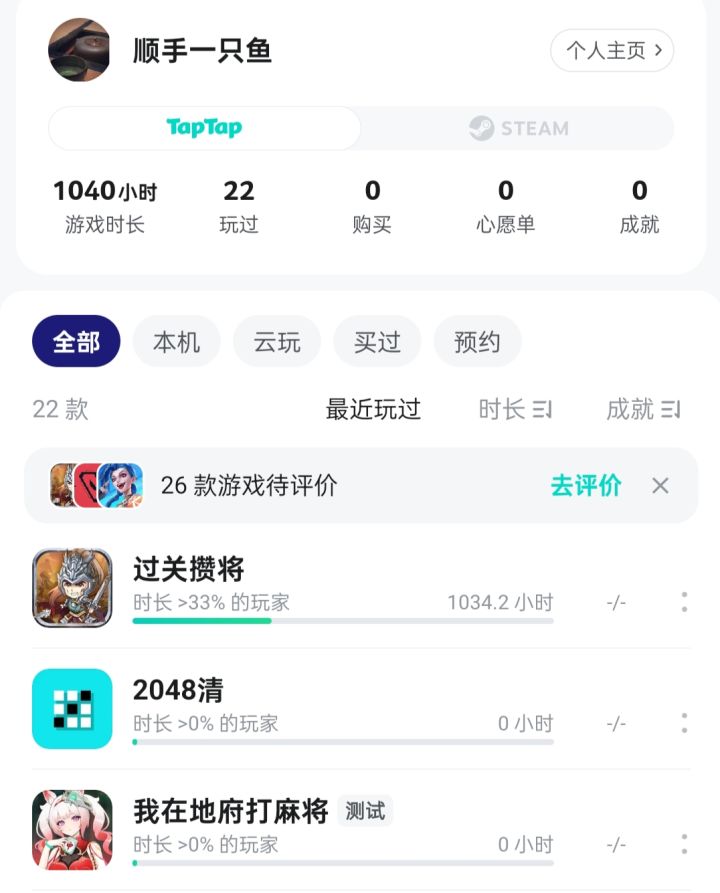Enable the 买过 filter
Viewport: 720px width, 893px height.
point(377,341)
